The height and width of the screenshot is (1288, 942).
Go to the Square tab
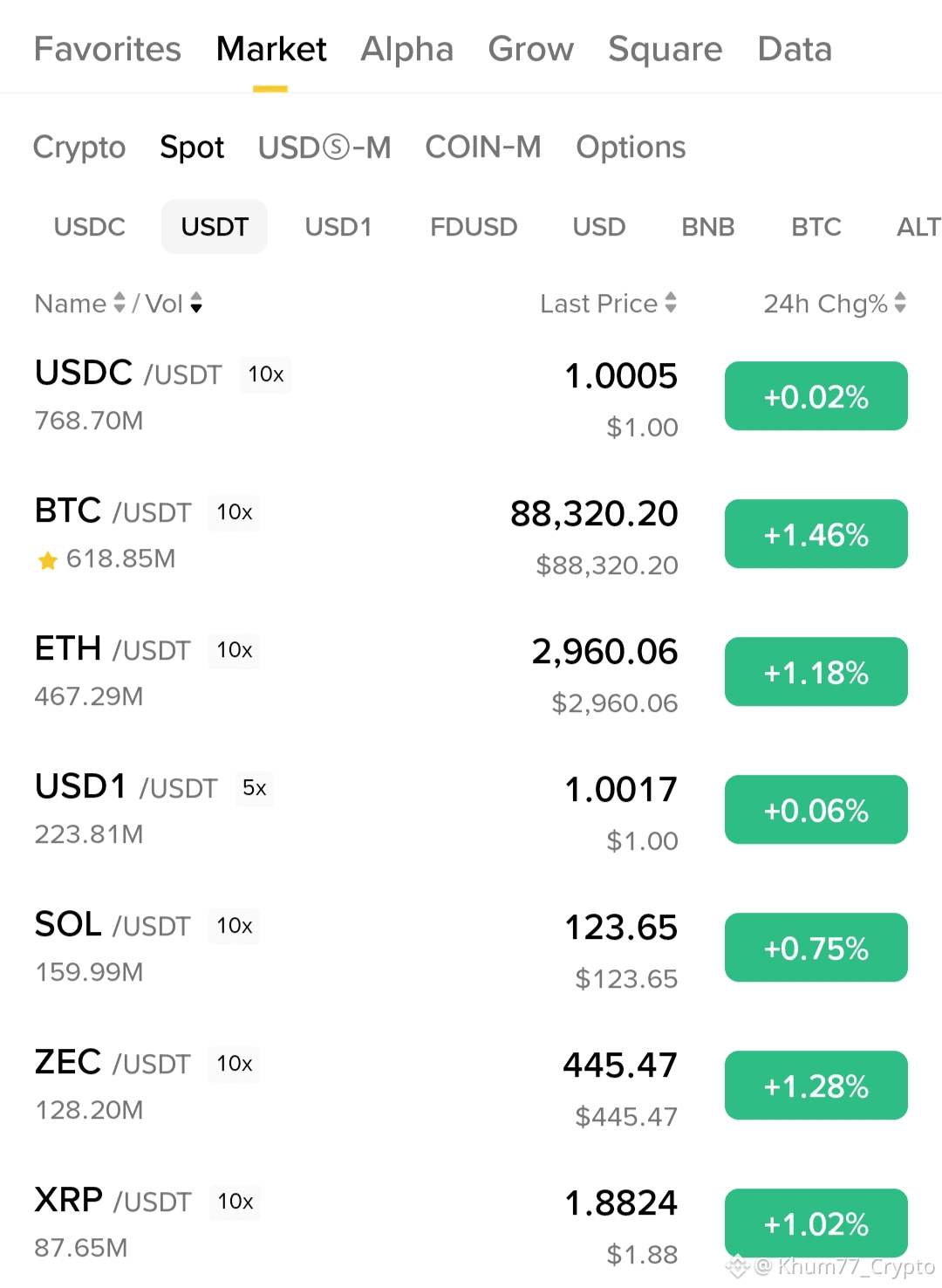[x=665, y=50]
